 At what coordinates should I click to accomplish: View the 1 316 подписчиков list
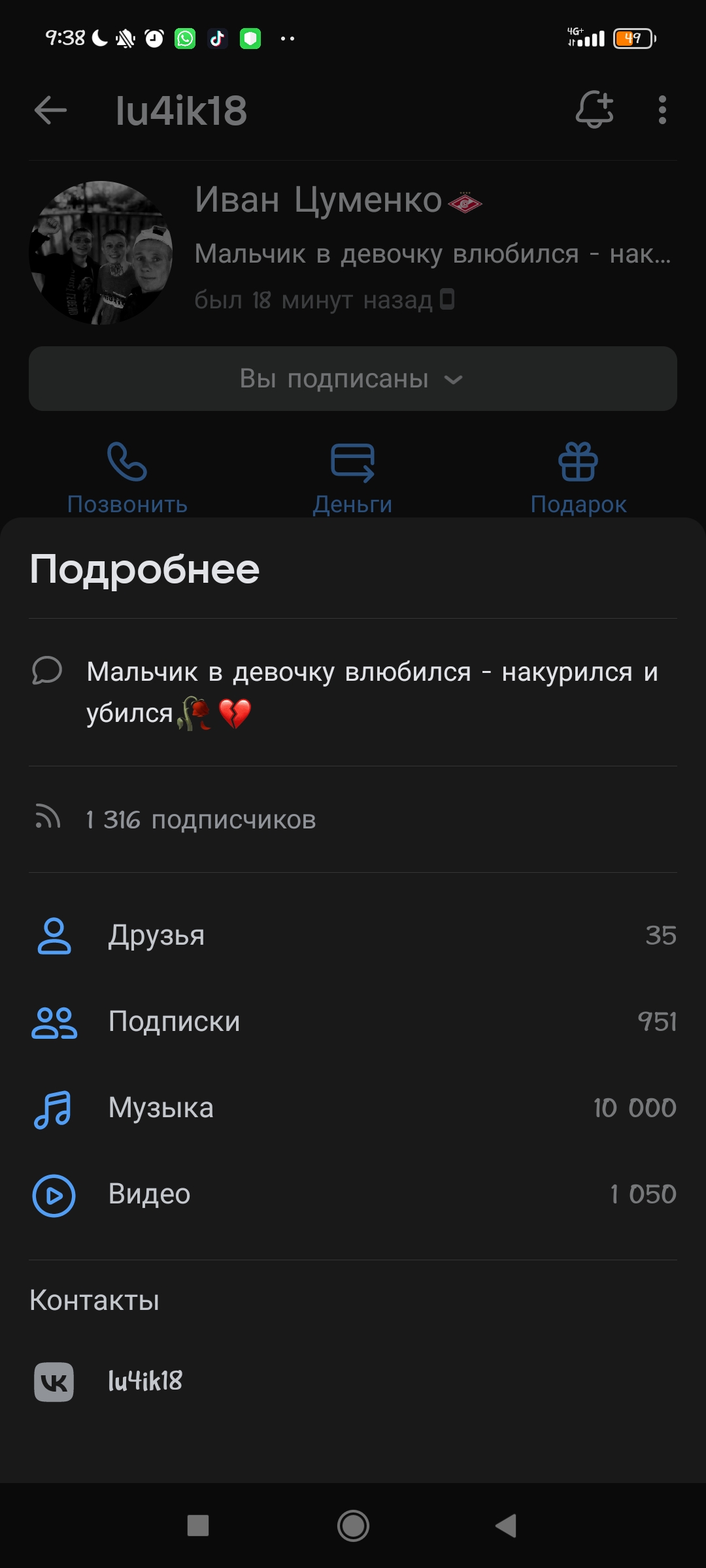[201, 819]
